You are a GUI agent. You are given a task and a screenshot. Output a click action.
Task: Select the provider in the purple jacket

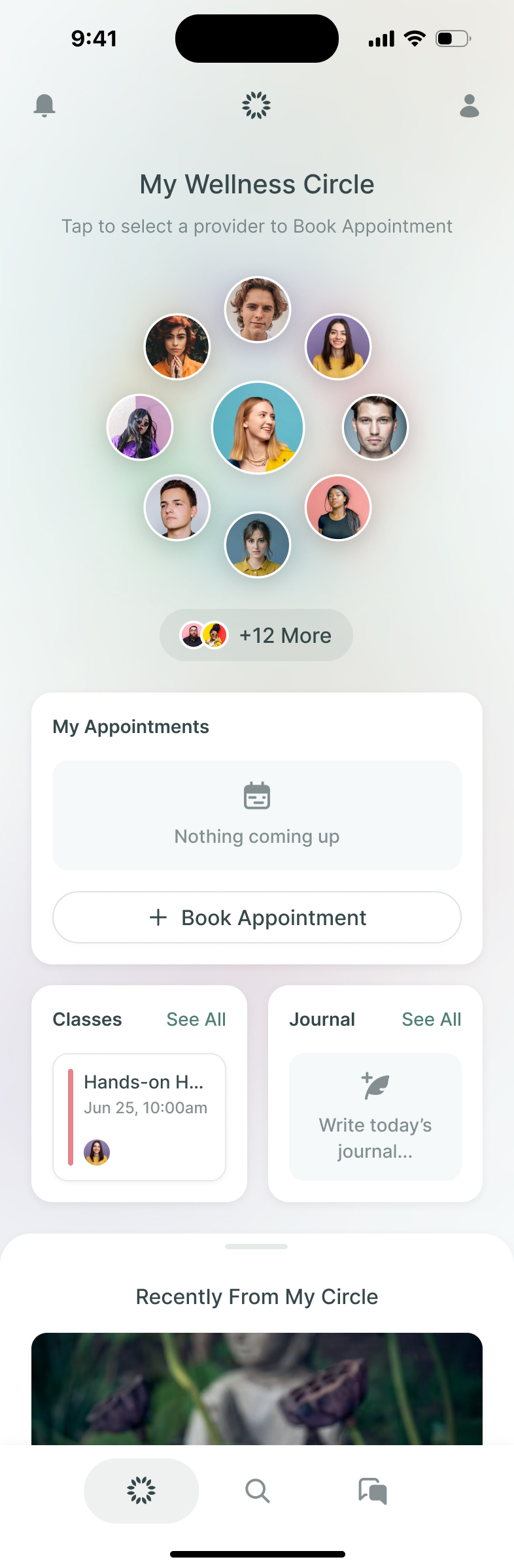click(140, 427)
